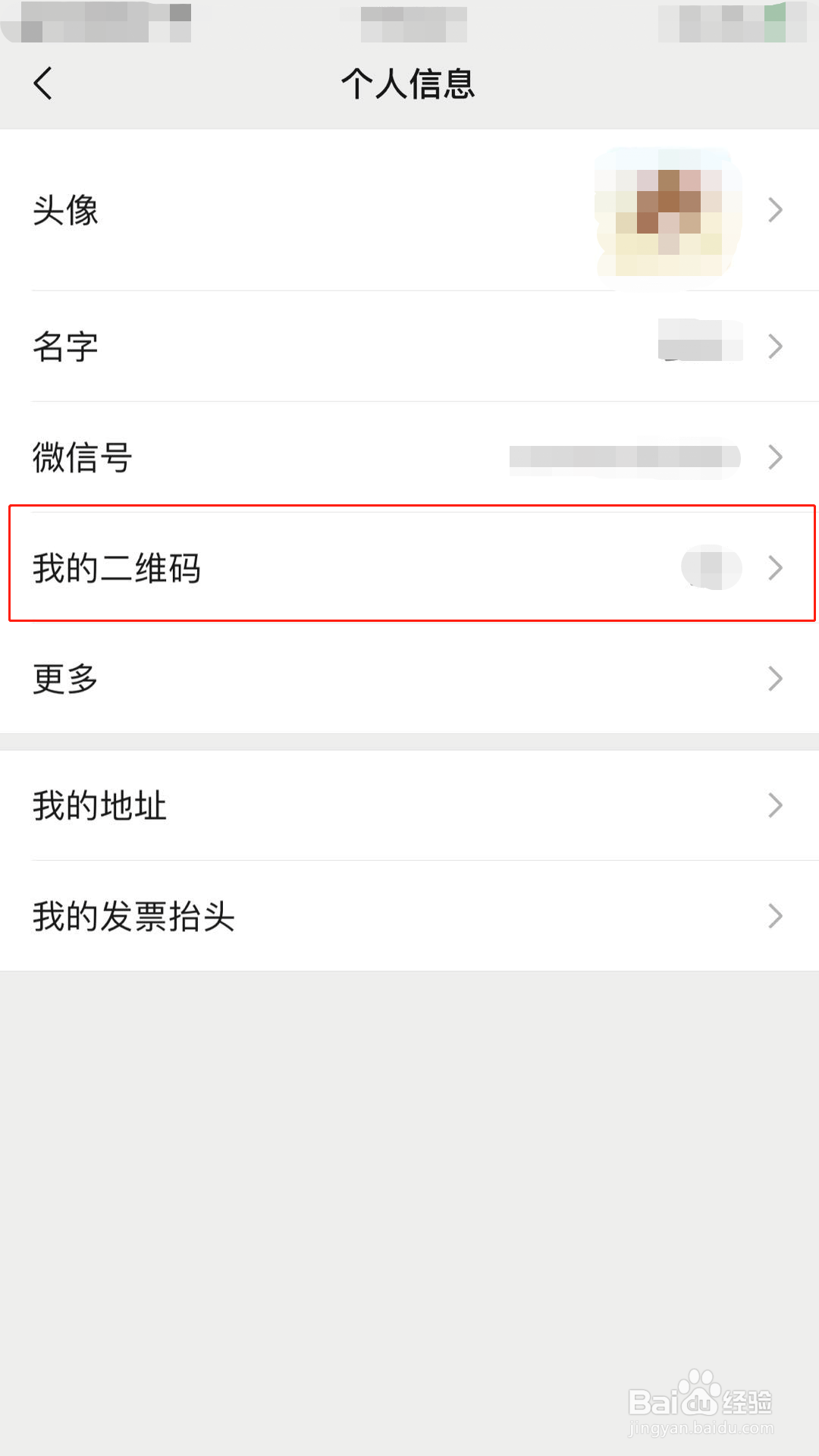Image resolution: width=819 pixels, height=1456 pixels.
Task: Expand the arrow next to 我的发票抬头
Action: coord(774,916)
